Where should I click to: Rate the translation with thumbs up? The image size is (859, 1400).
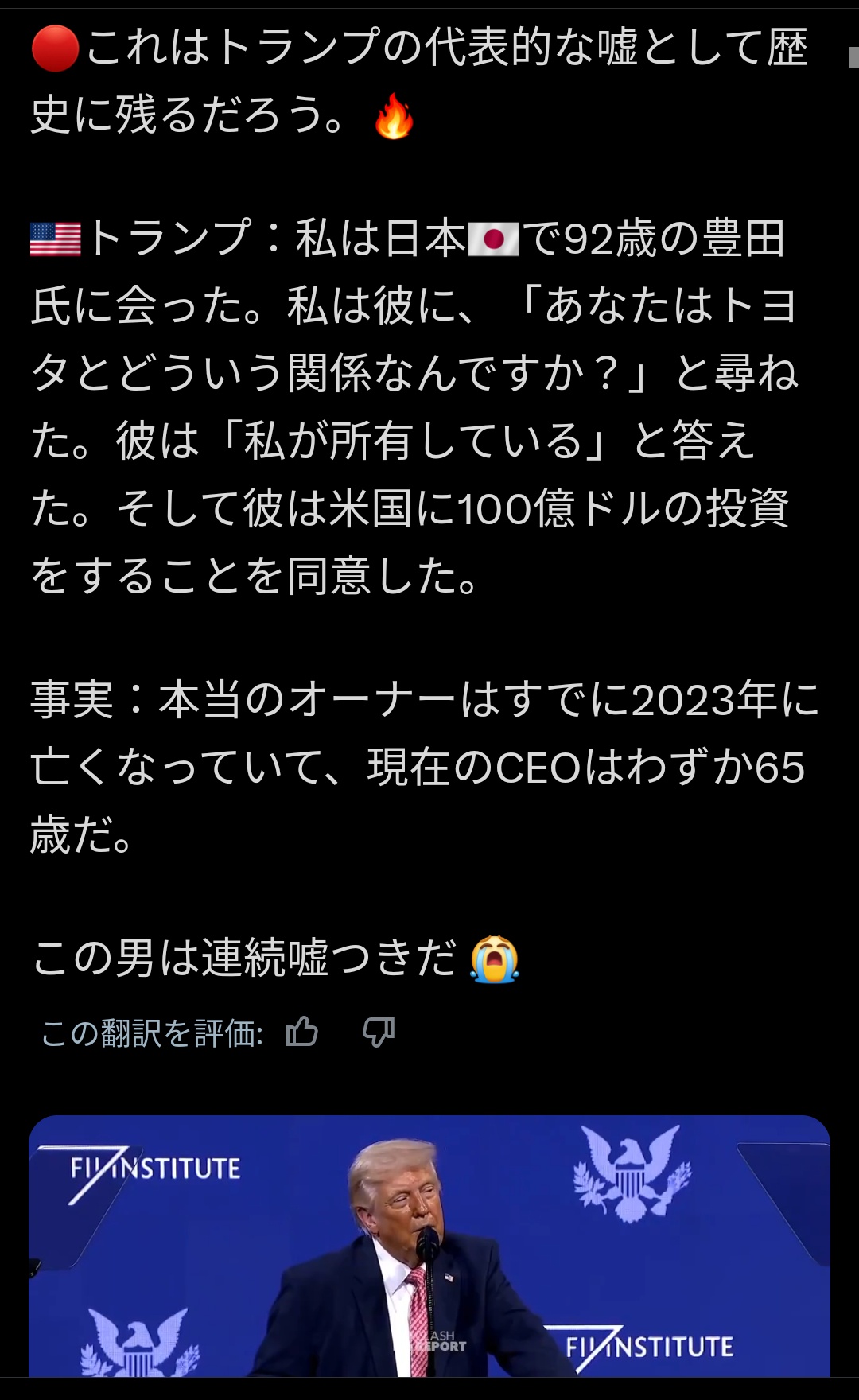(302, 1032)
